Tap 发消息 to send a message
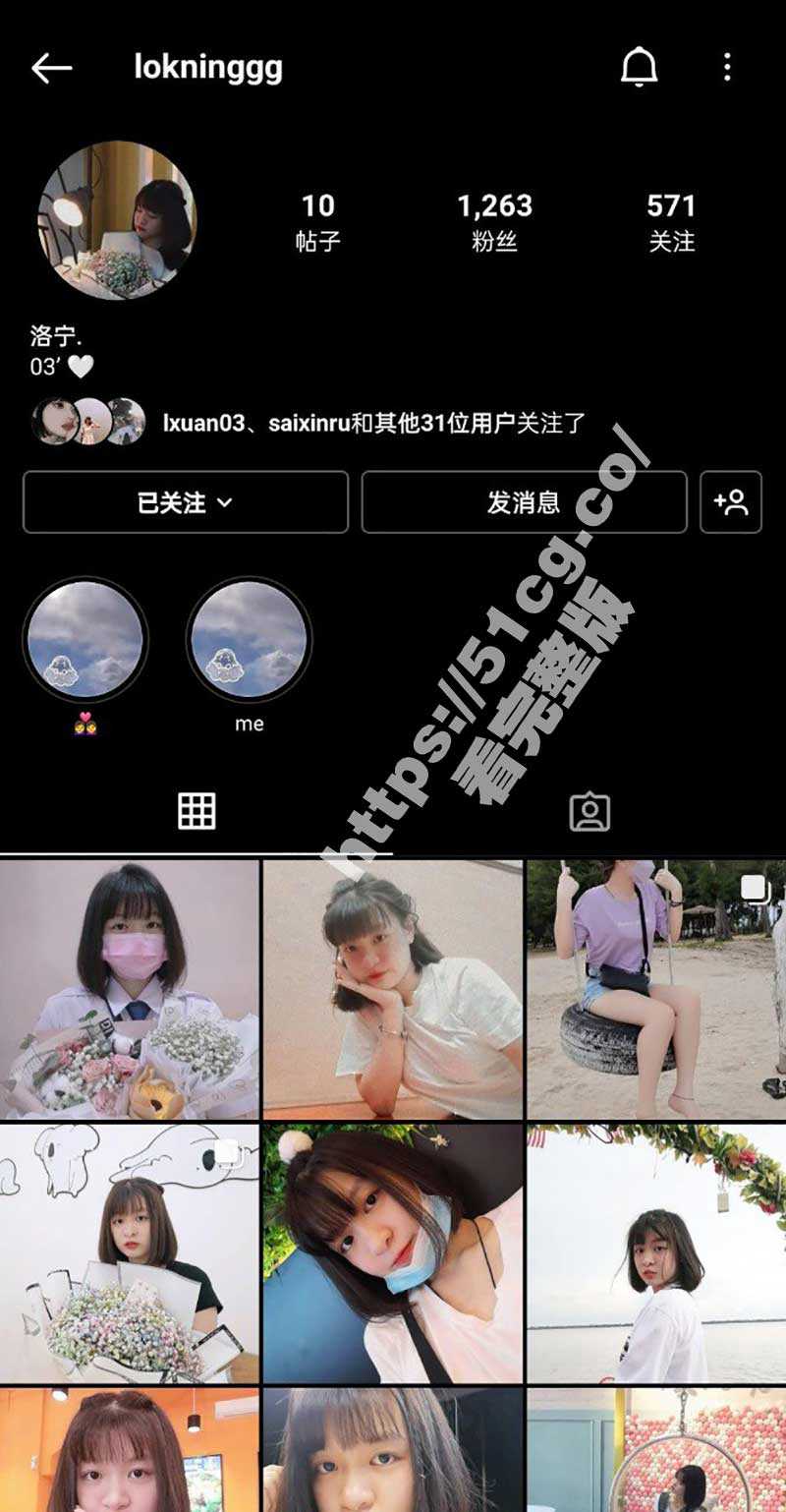 (x=524, y=502)
